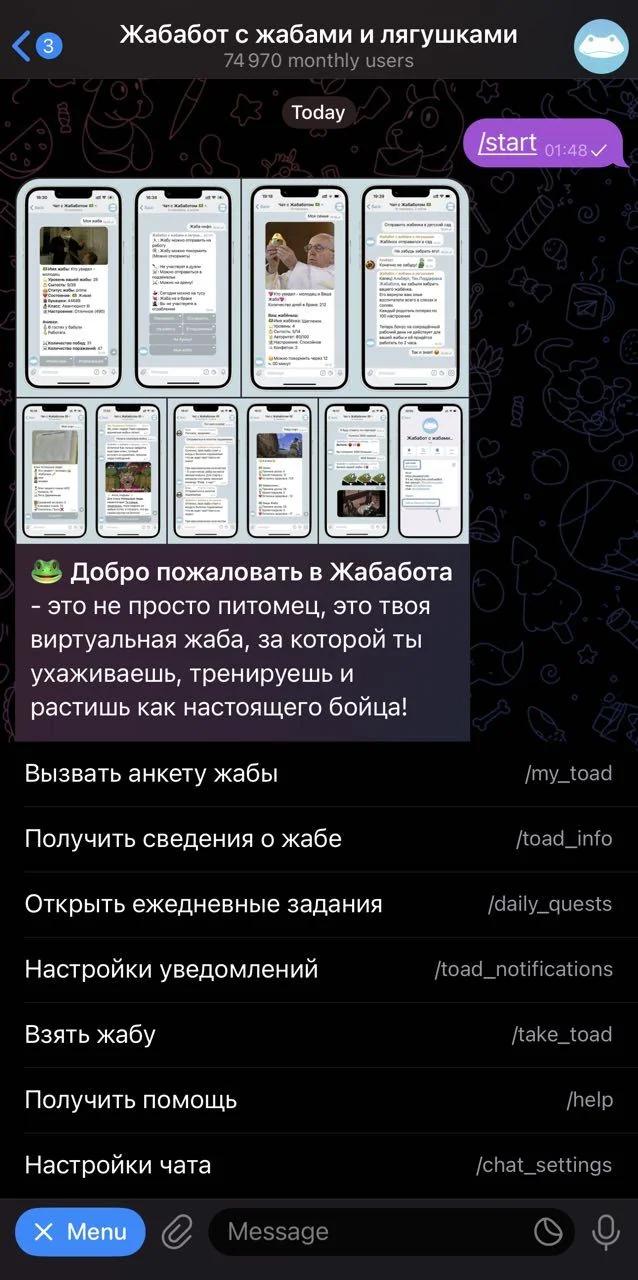638x1280 pixels.
Task: Open Жабабот profile avatar
Action: 601,46
